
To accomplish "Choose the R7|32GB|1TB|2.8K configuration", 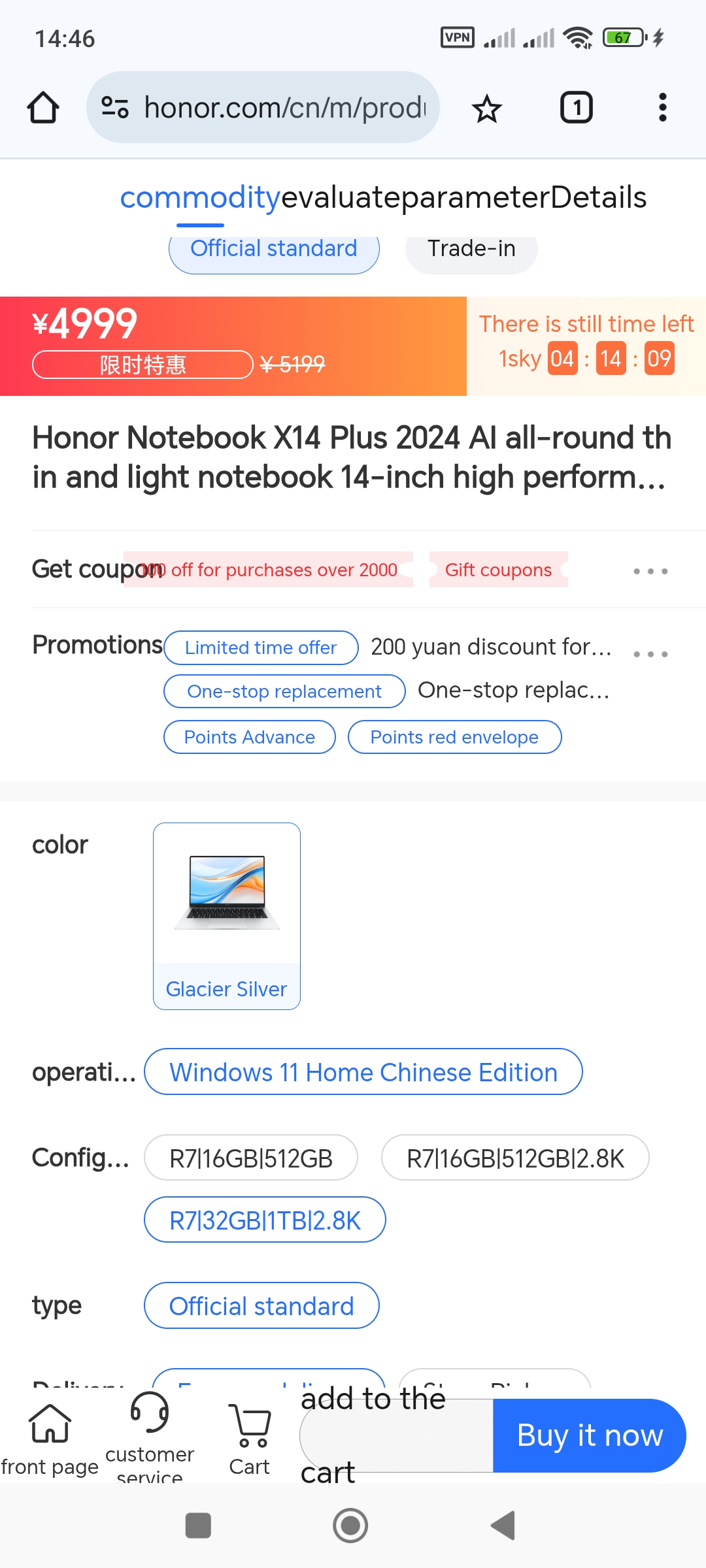I will point(265,1220).
